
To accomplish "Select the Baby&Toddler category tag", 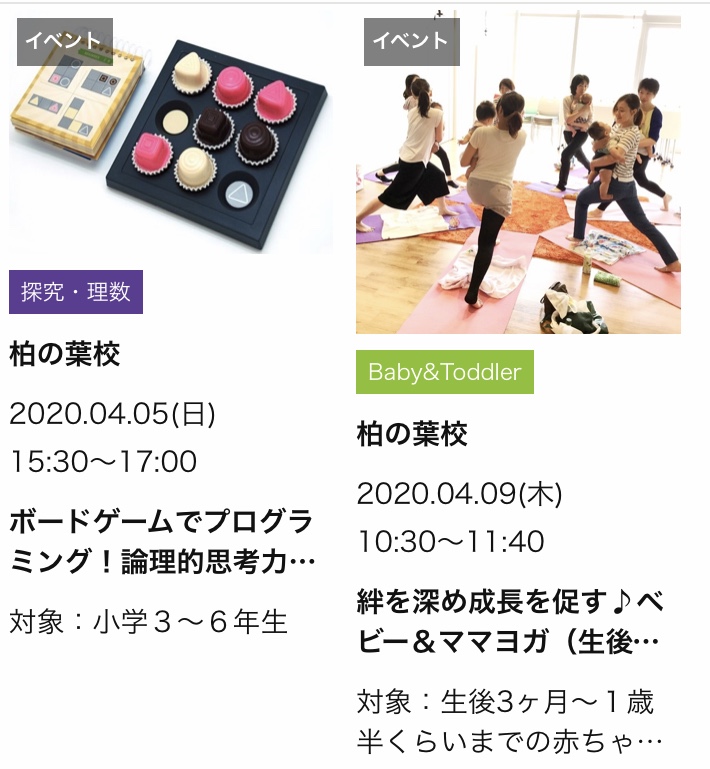I will (x=444, y=373).
